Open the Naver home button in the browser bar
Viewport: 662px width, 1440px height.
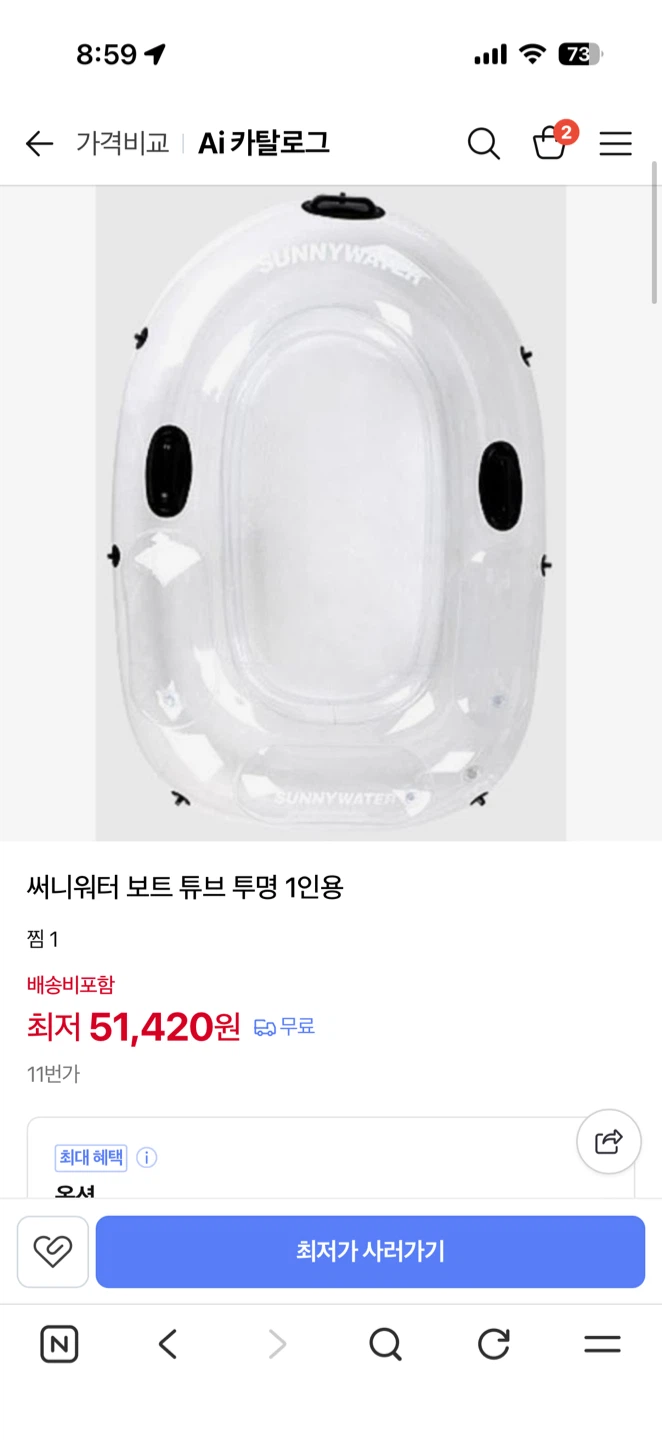point(59,1345)
